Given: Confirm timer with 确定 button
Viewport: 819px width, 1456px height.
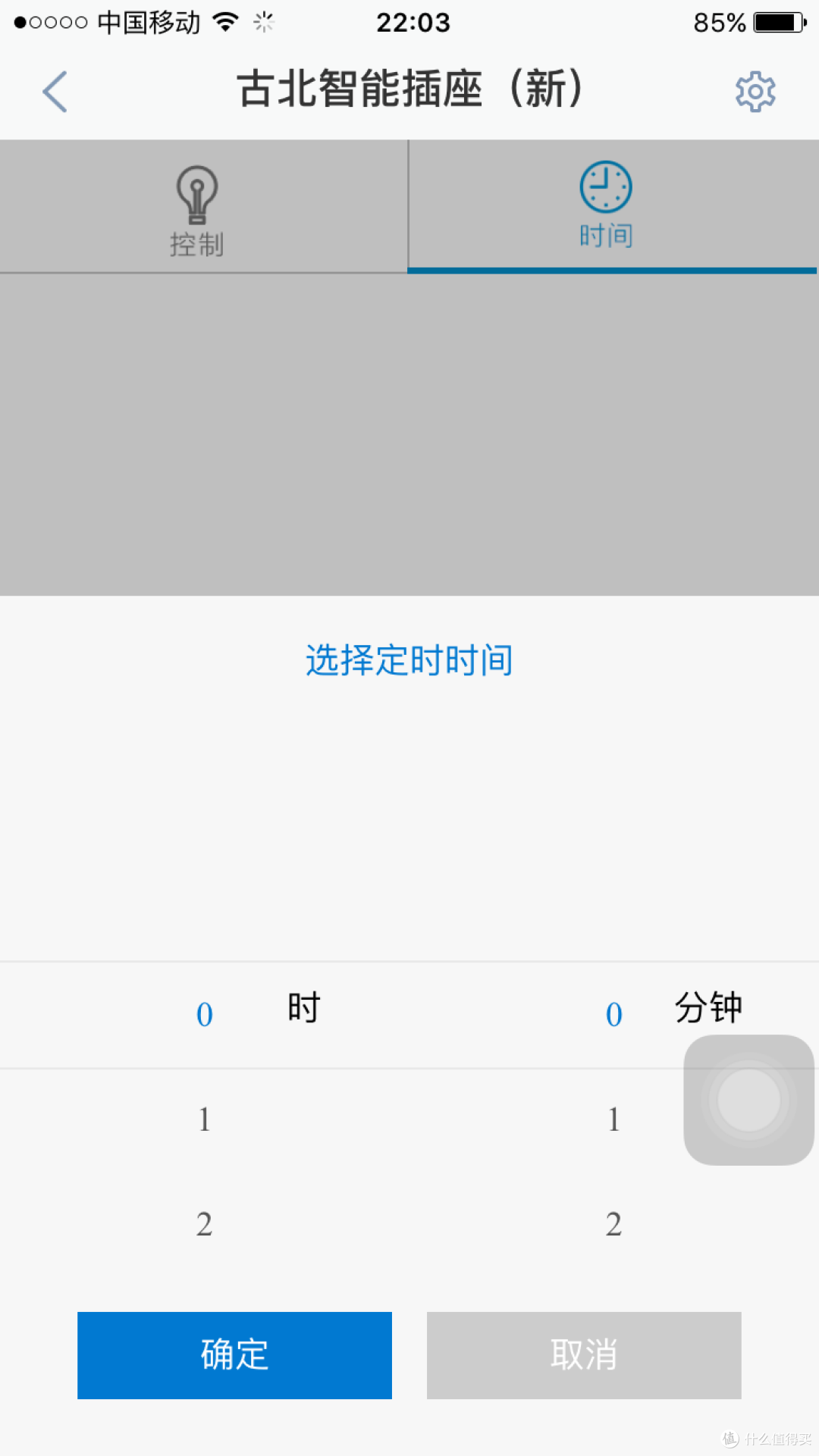Looking at the screenshot, I should [x=234, y=1355].
